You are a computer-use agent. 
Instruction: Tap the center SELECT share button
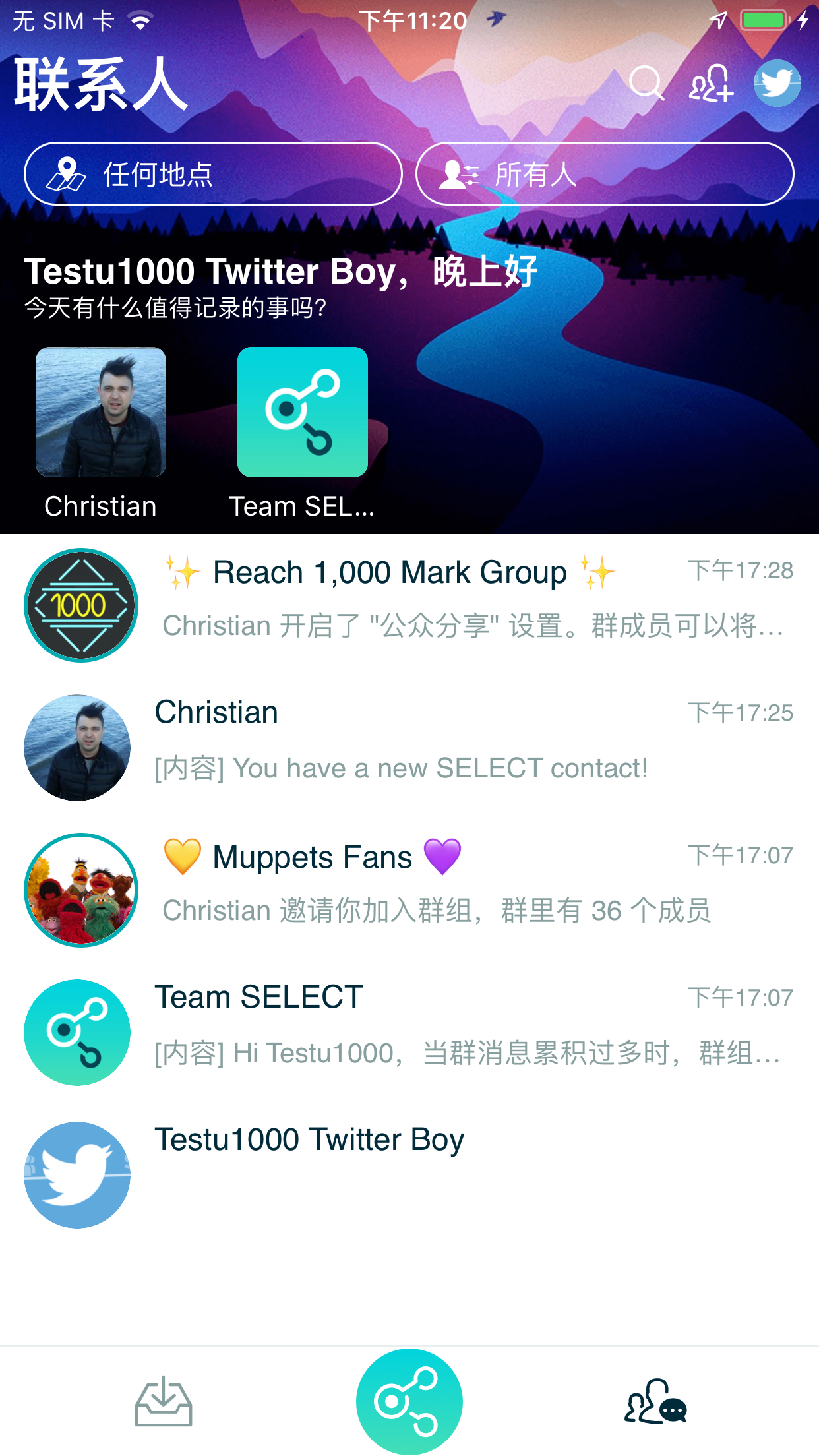click(409, 1402)
